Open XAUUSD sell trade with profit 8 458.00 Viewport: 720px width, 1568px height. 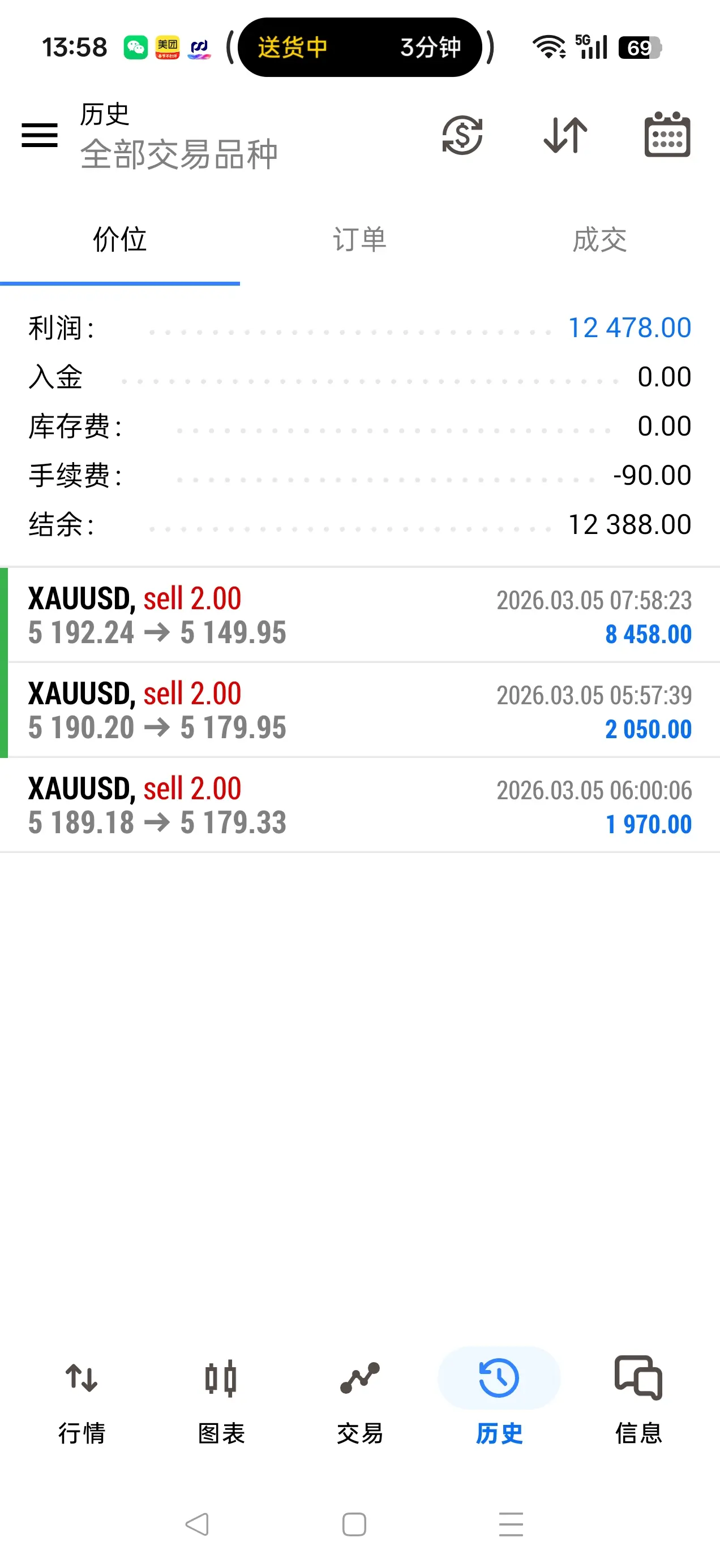pos(359,615)
